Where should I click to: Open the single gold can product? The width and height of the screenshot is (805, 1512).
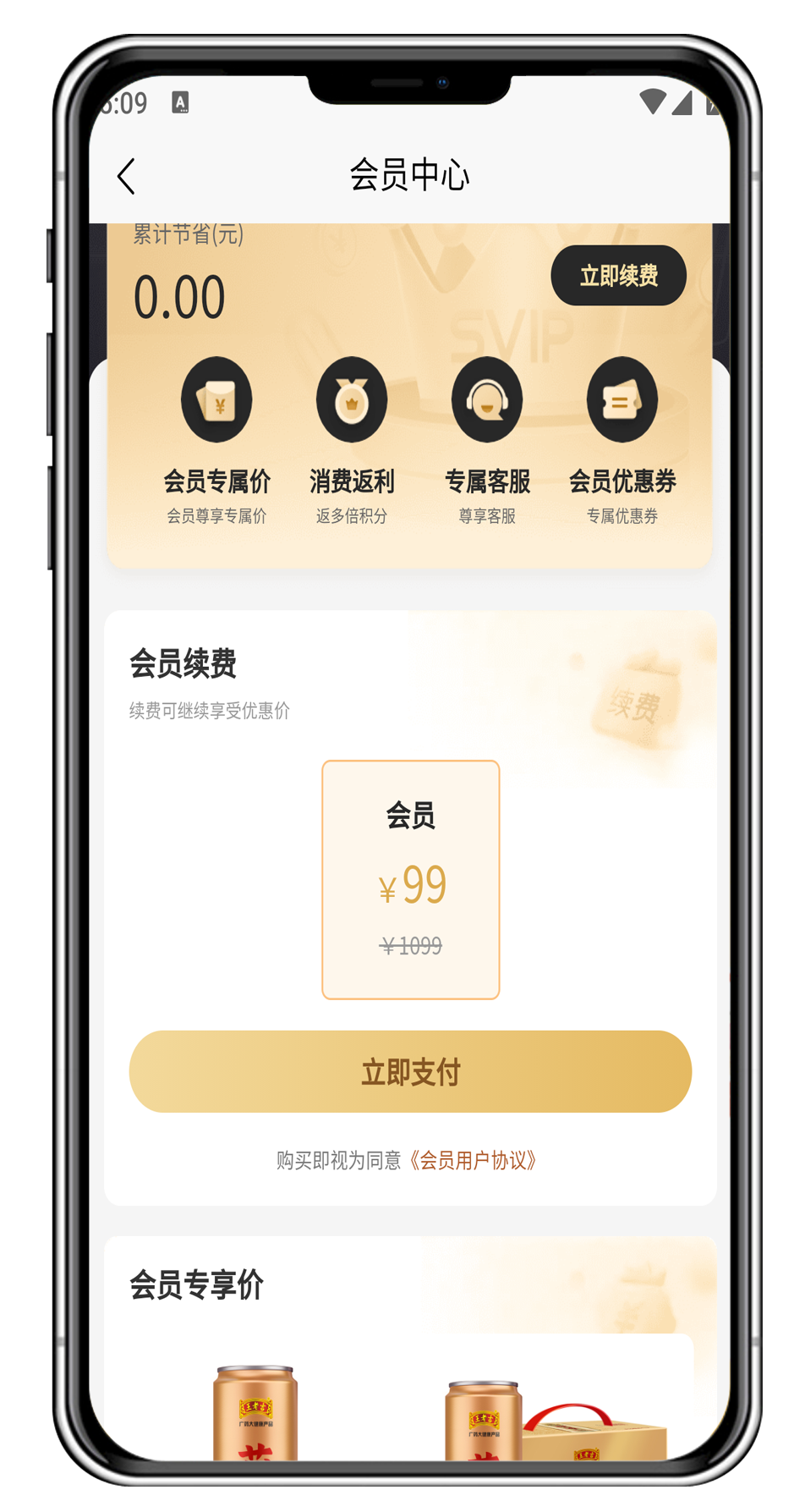point(255,1413)
